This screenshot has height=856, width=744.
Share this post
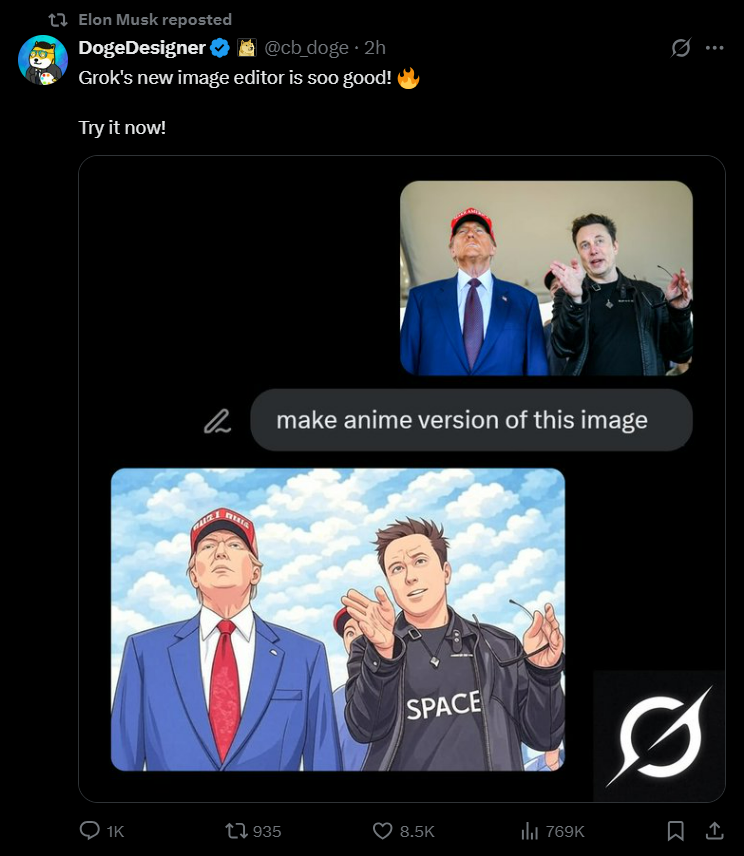[714, 831]
